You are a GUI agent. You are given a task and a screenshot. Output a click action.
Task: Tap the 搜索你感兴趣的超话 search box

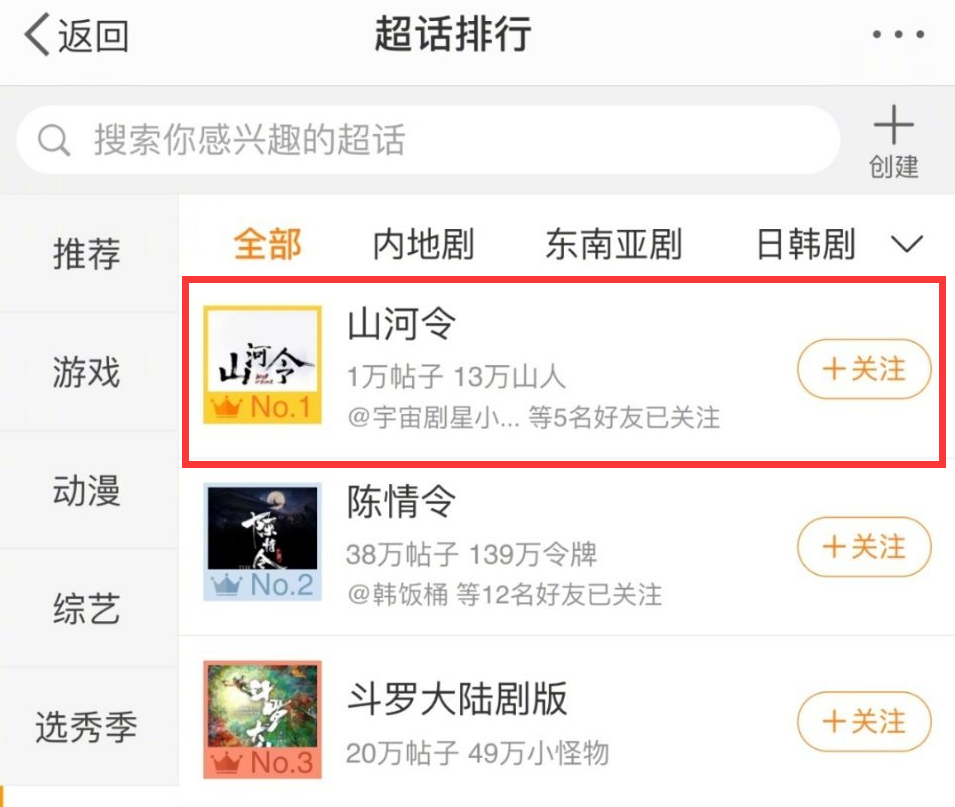[x=428, y=140]
